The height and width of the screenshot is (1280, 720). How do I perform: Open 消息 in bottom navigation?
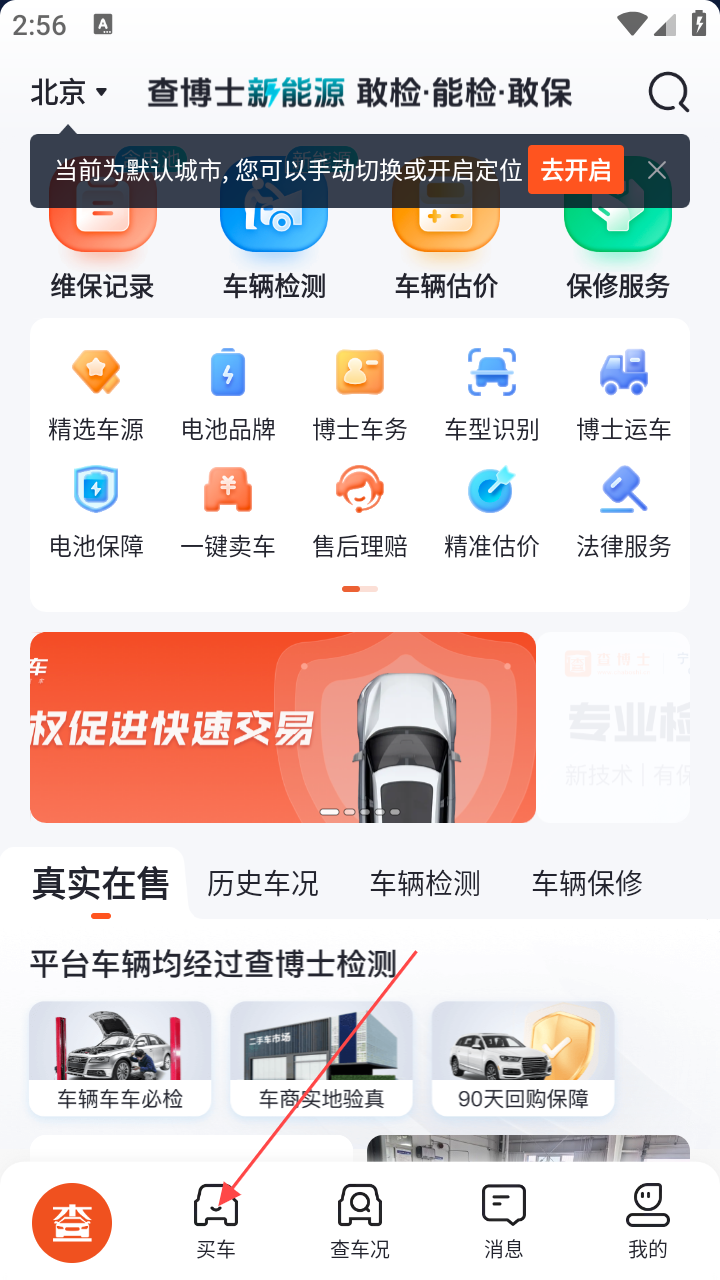coord(504,1220)
